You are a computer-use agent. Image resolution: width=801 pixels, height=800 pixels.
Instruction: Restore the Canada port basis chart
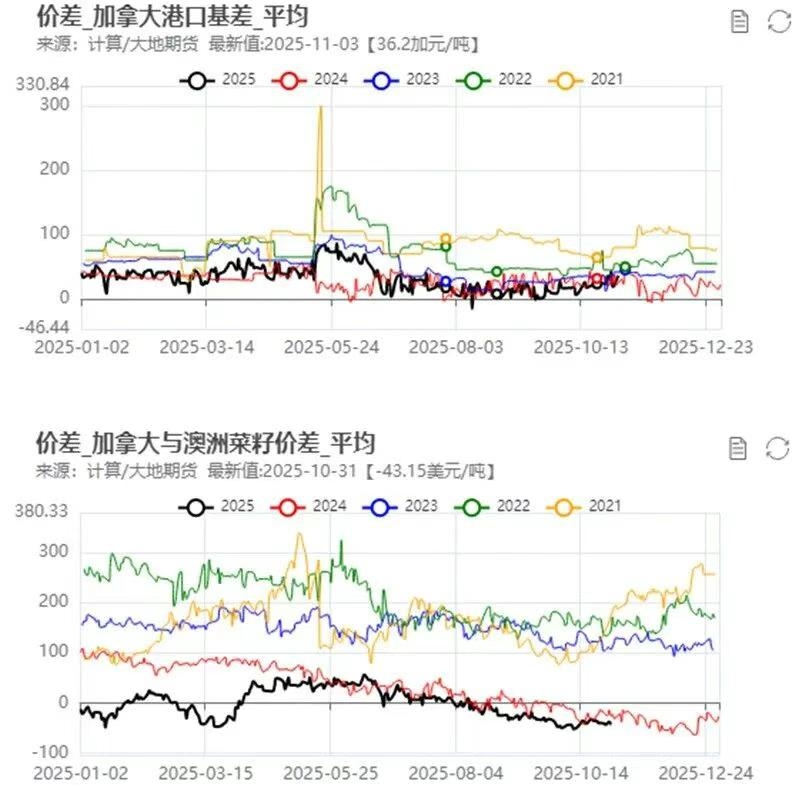pos(778,22)
